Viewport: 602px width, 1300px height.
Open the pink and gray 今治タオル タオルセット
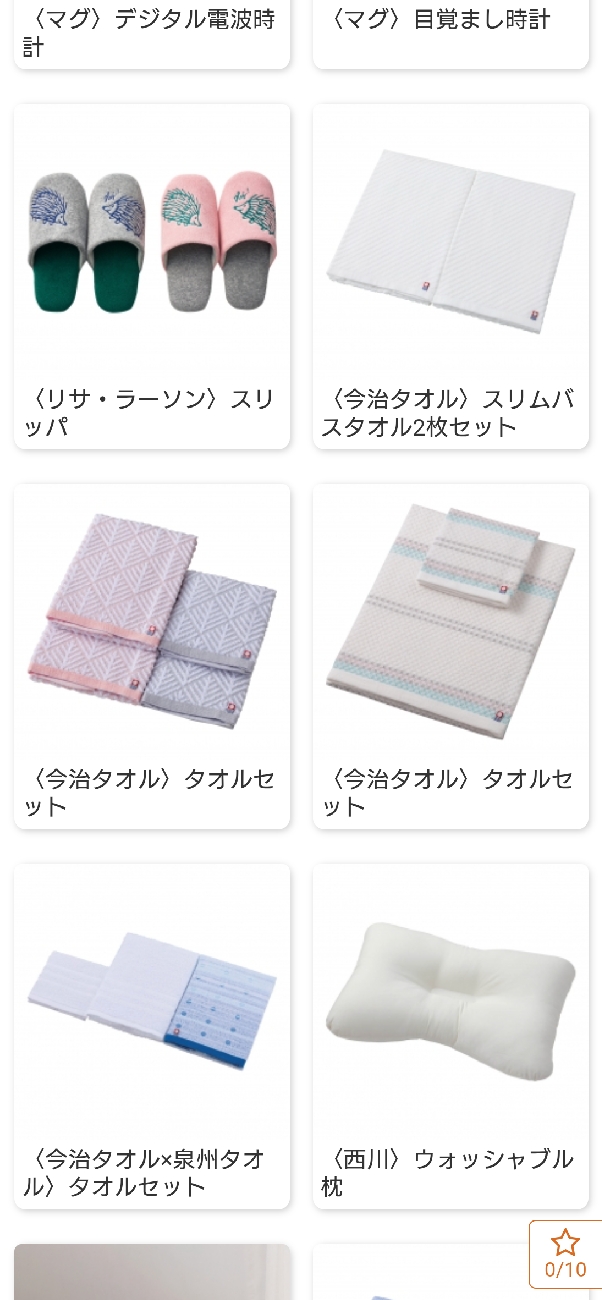pyautogui.click(x=152, y=656)
